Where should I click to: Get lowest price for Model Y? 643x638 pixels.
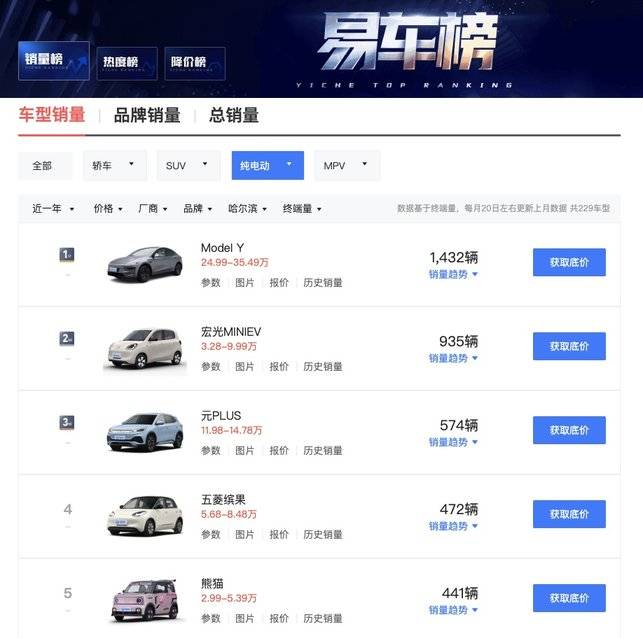[569, 263]
